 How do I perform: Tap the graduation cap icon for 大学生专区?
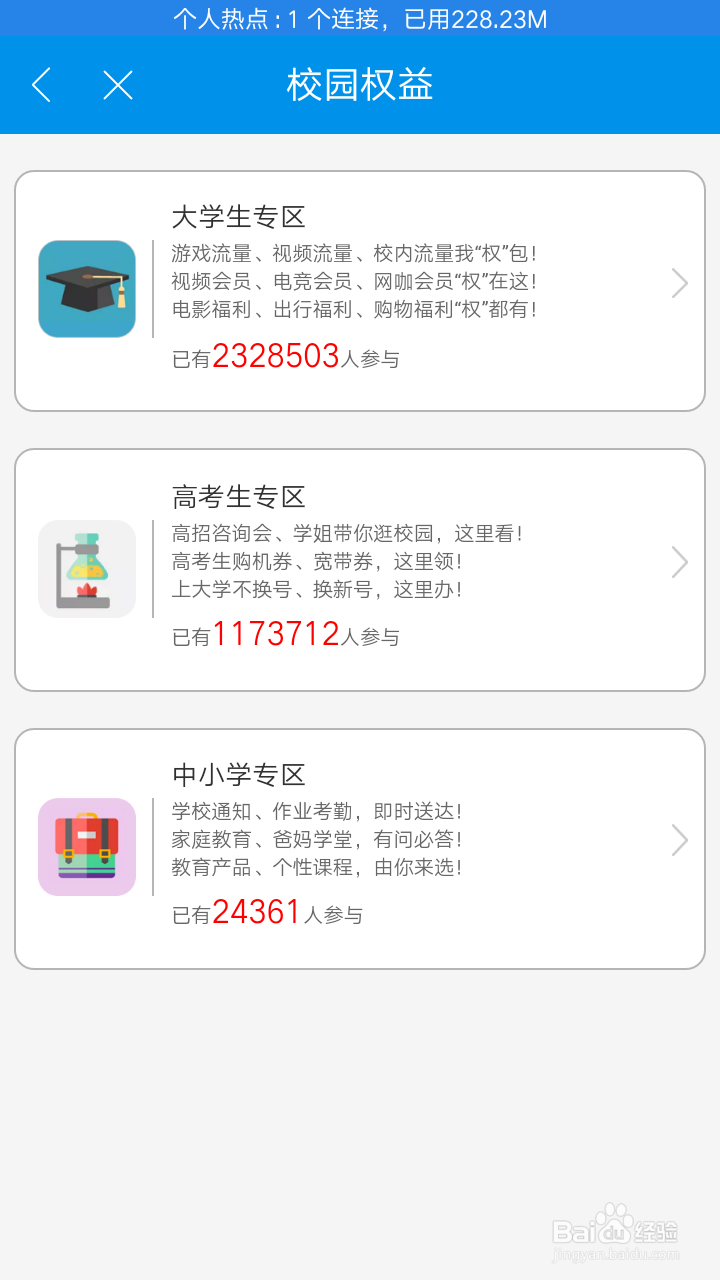point(86,289)
